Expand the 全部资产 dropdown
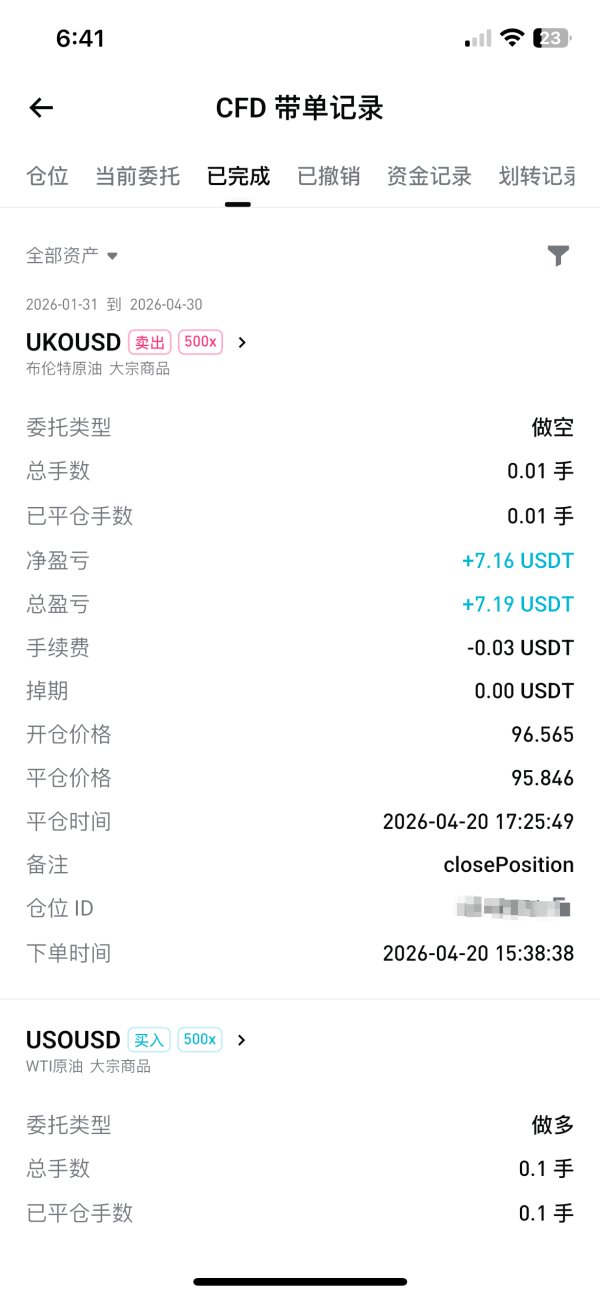600x1298 pixels. point(72,256)
